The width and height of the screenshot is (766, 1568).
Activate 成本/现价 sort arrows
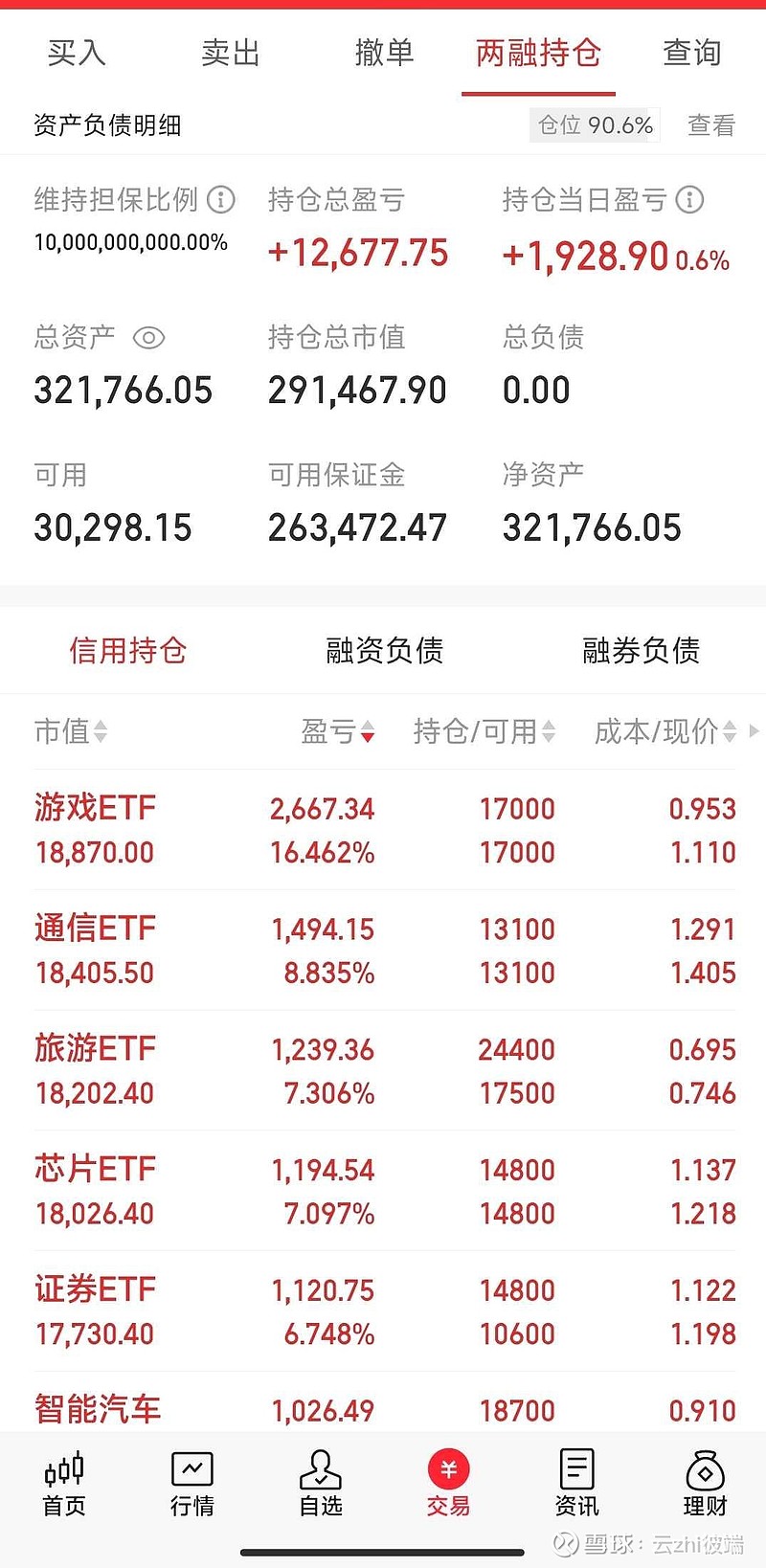point(730,732)
